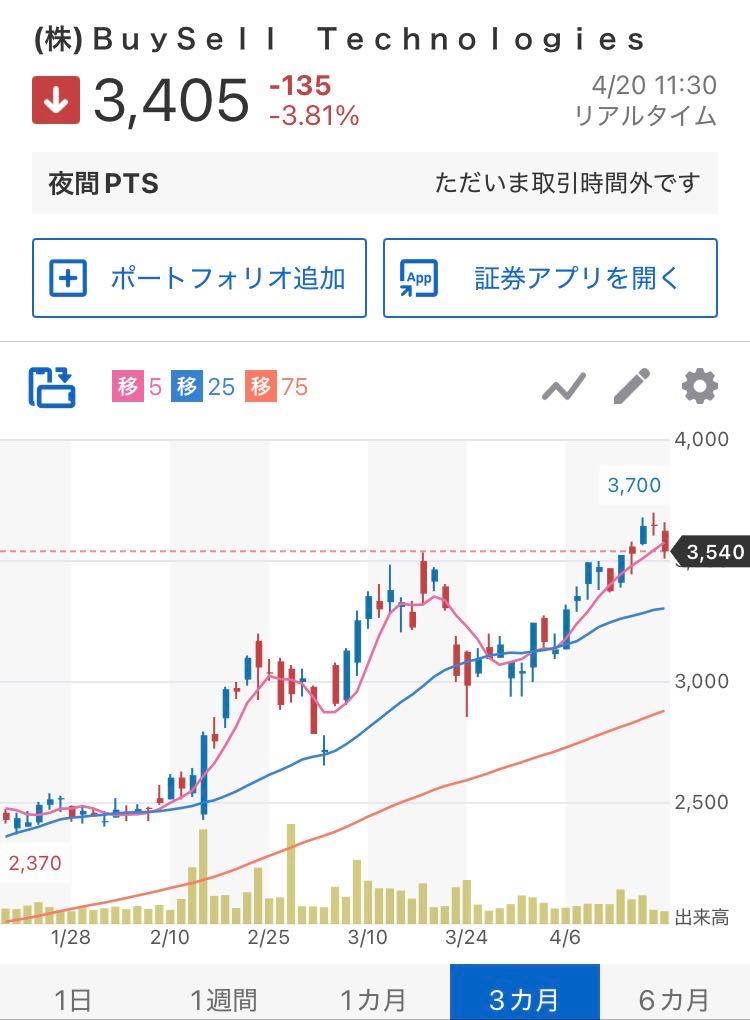750x1020 pixels.
Task: Click the 3,700 high price annotation
Action: (x=635, y=485)
